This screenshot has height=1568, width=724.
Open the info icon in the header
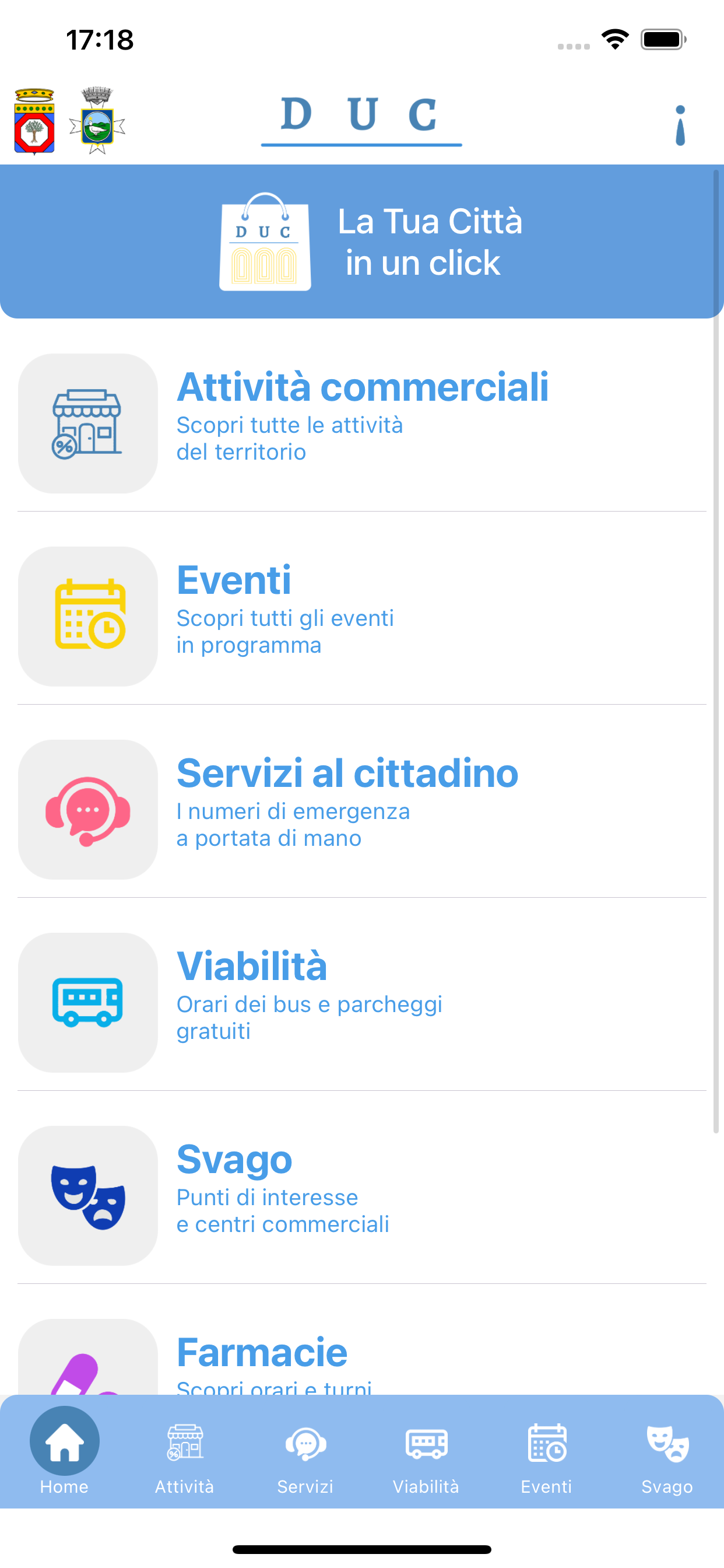point(680,125)
